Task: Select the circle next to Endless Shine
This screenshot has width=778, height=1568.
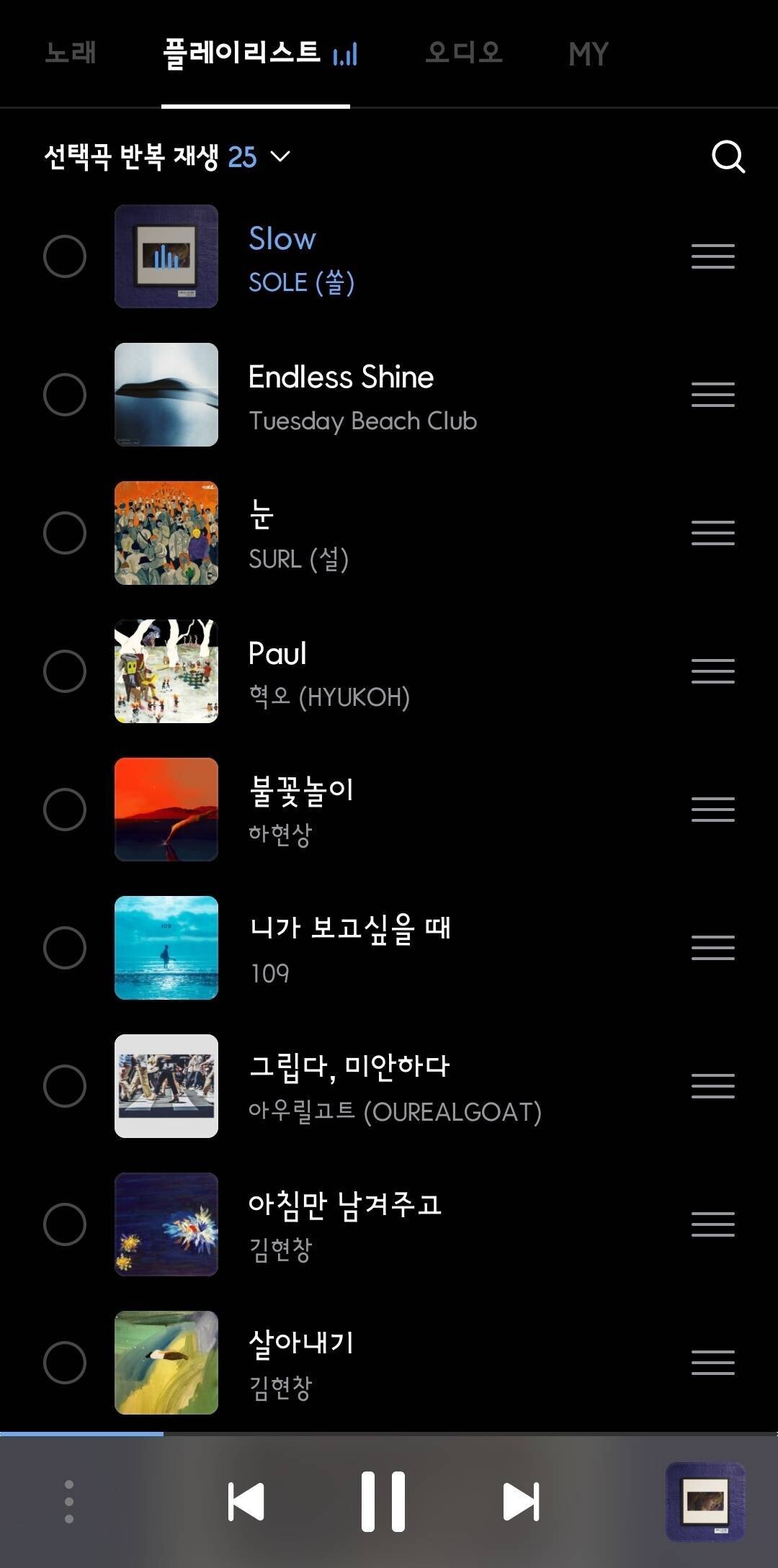Action: [x=65, y=395]
